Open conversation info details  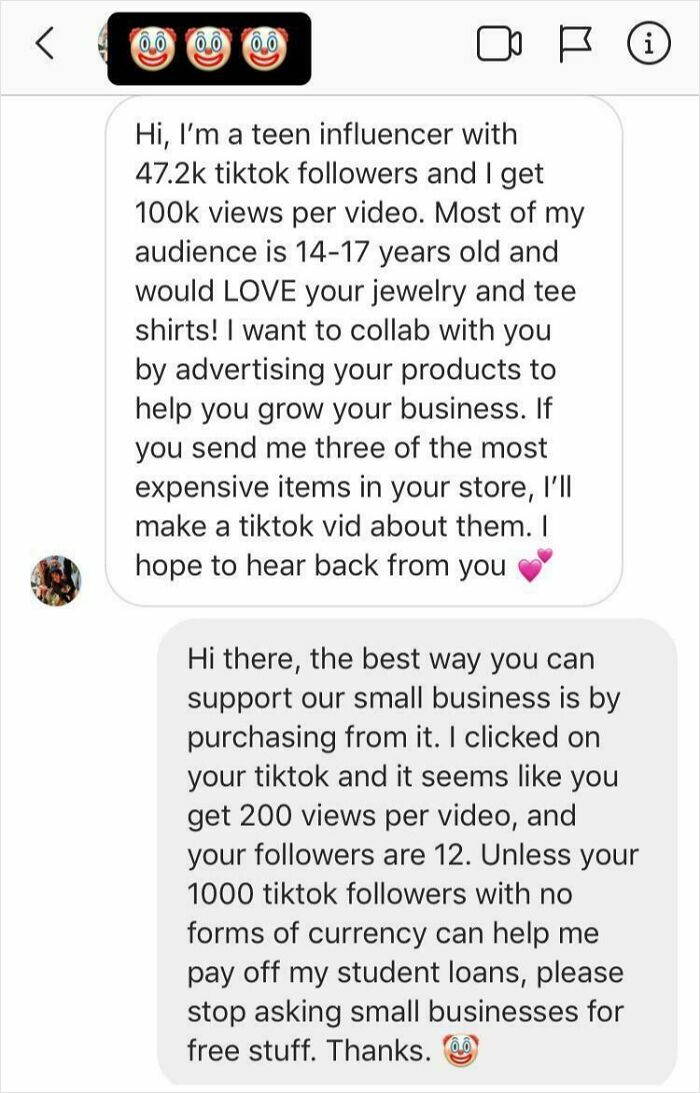pyautogui.click(x=647, y=46)
